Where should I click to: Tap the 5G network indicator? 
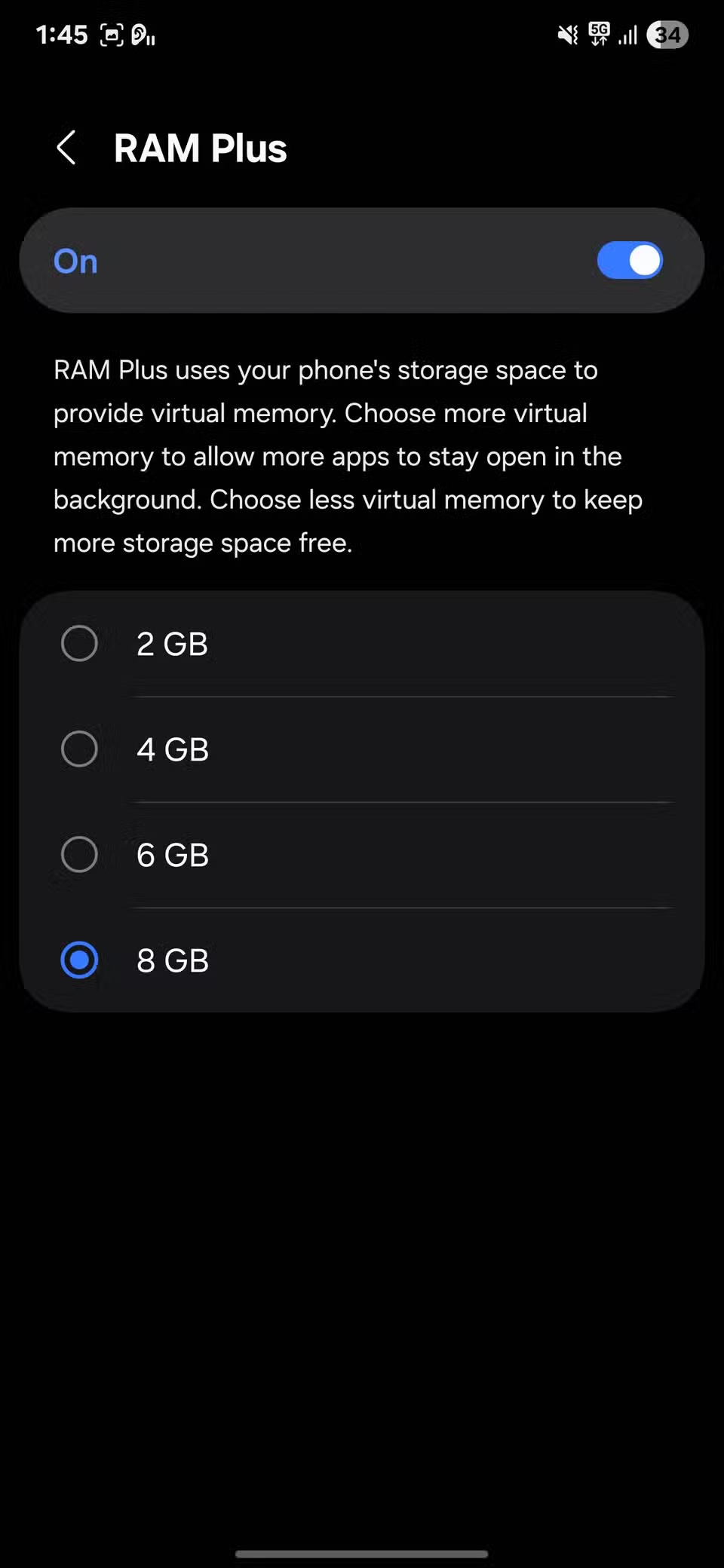tap(600, 34)
